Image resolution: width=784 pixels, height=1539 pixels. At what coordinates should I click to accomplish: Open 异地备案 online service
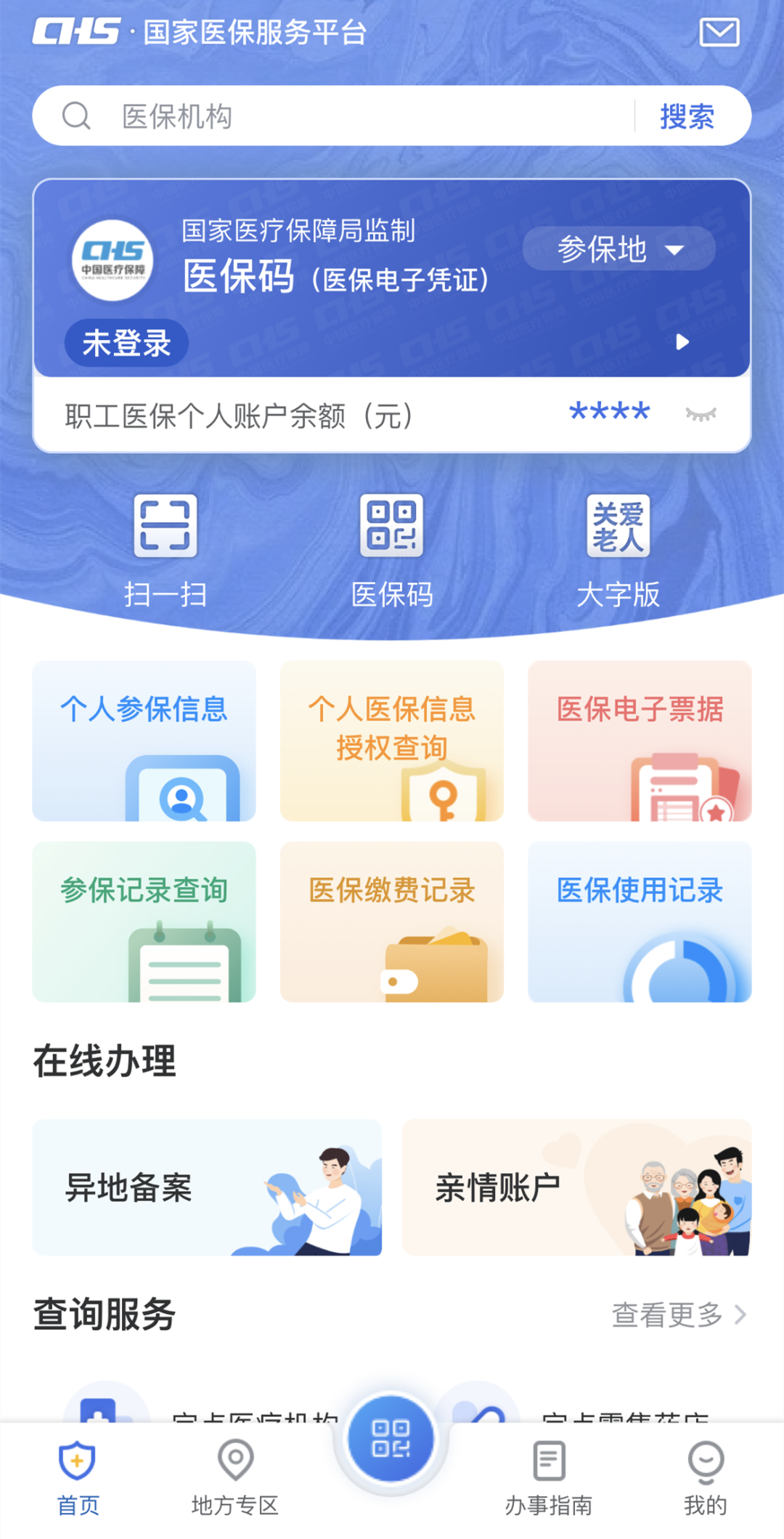[x=207, y=1187]
